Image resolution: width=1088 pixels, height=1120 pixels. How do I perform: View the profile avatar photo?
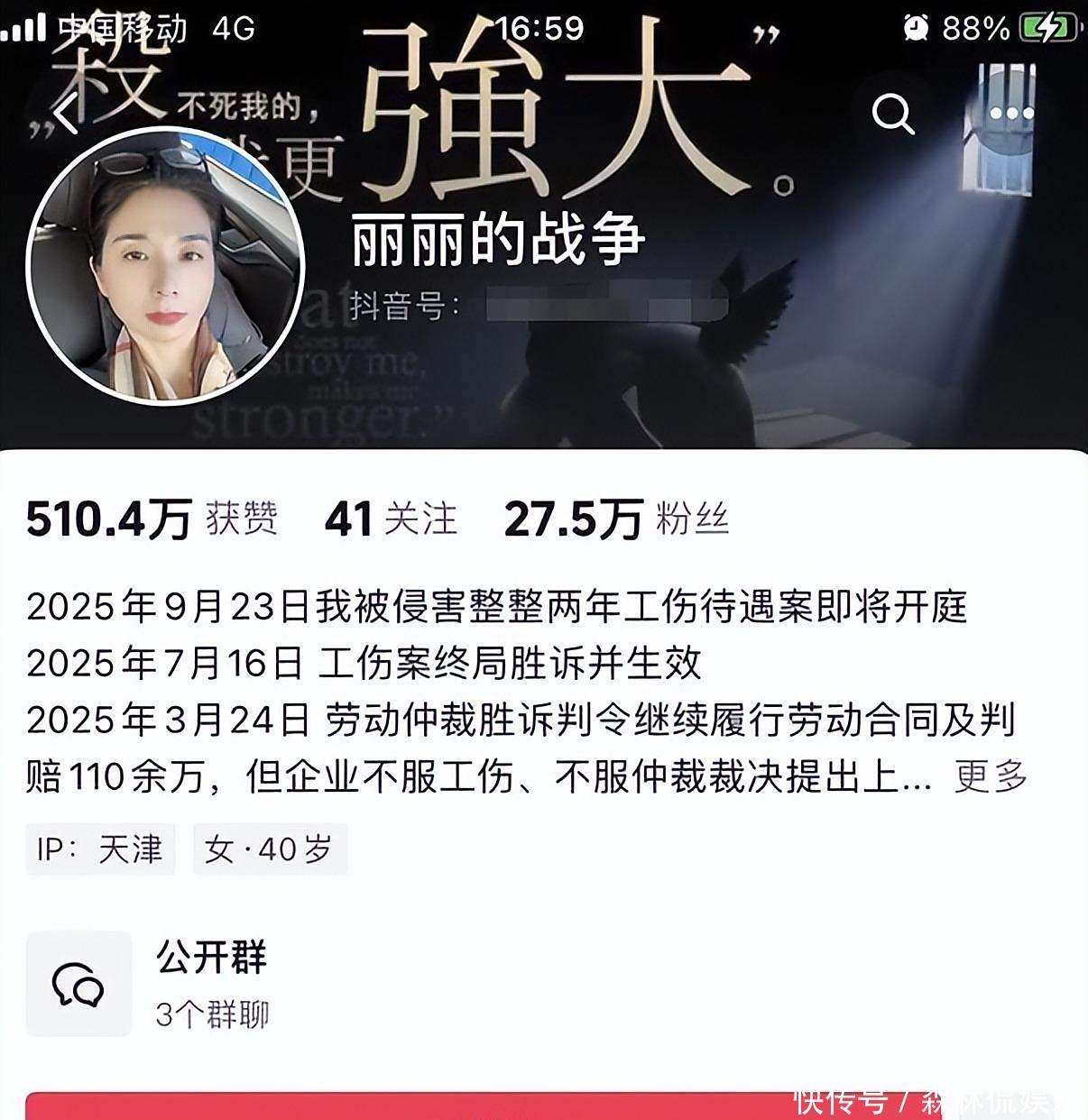click(x=165, y=266)
